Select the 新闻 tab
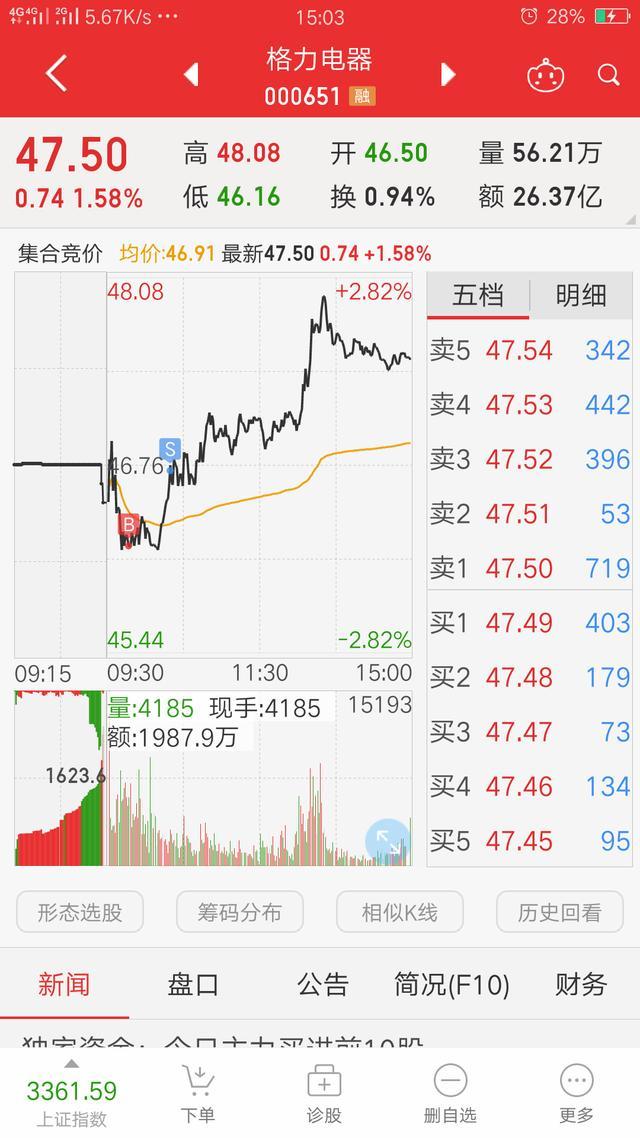This screenshot has width=640, height=1138. tap(64, 984)
